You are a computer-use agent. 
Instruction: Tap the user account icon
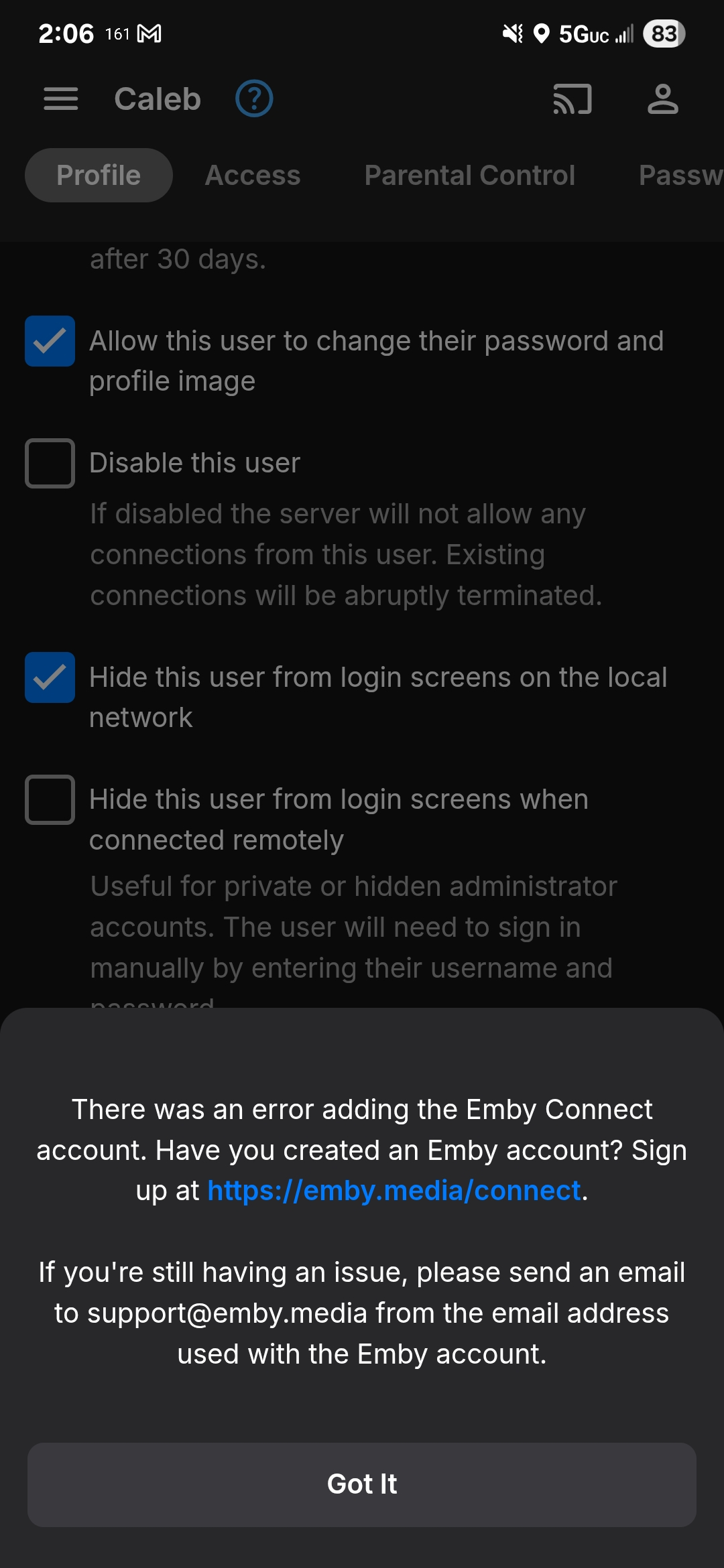tap(662, 99)
